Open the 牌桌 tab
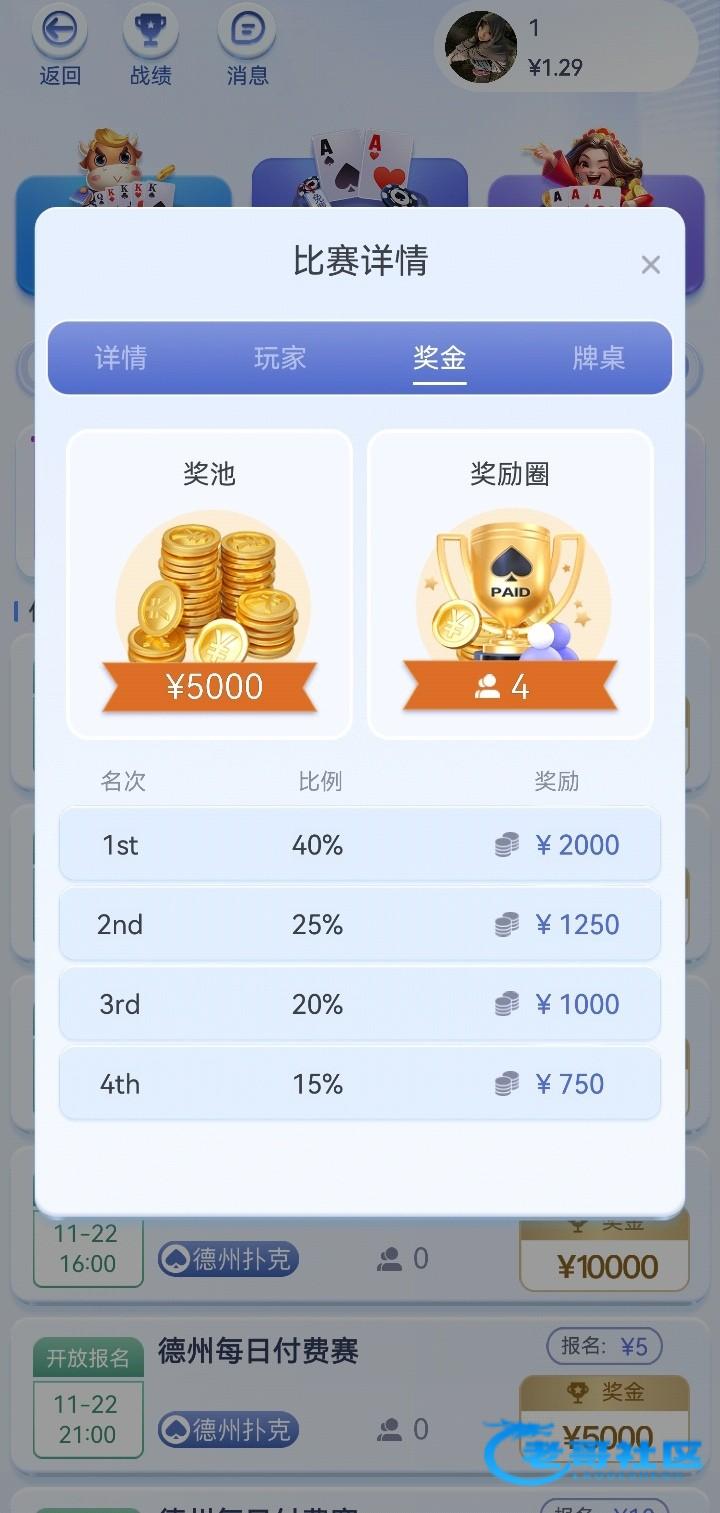 [599, 358]
